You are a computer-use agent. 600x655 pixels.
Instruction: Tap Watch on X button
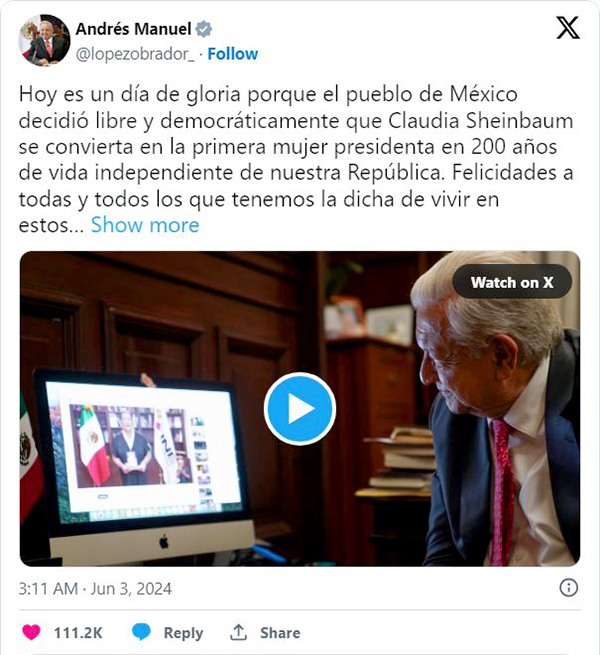[511, 283]
